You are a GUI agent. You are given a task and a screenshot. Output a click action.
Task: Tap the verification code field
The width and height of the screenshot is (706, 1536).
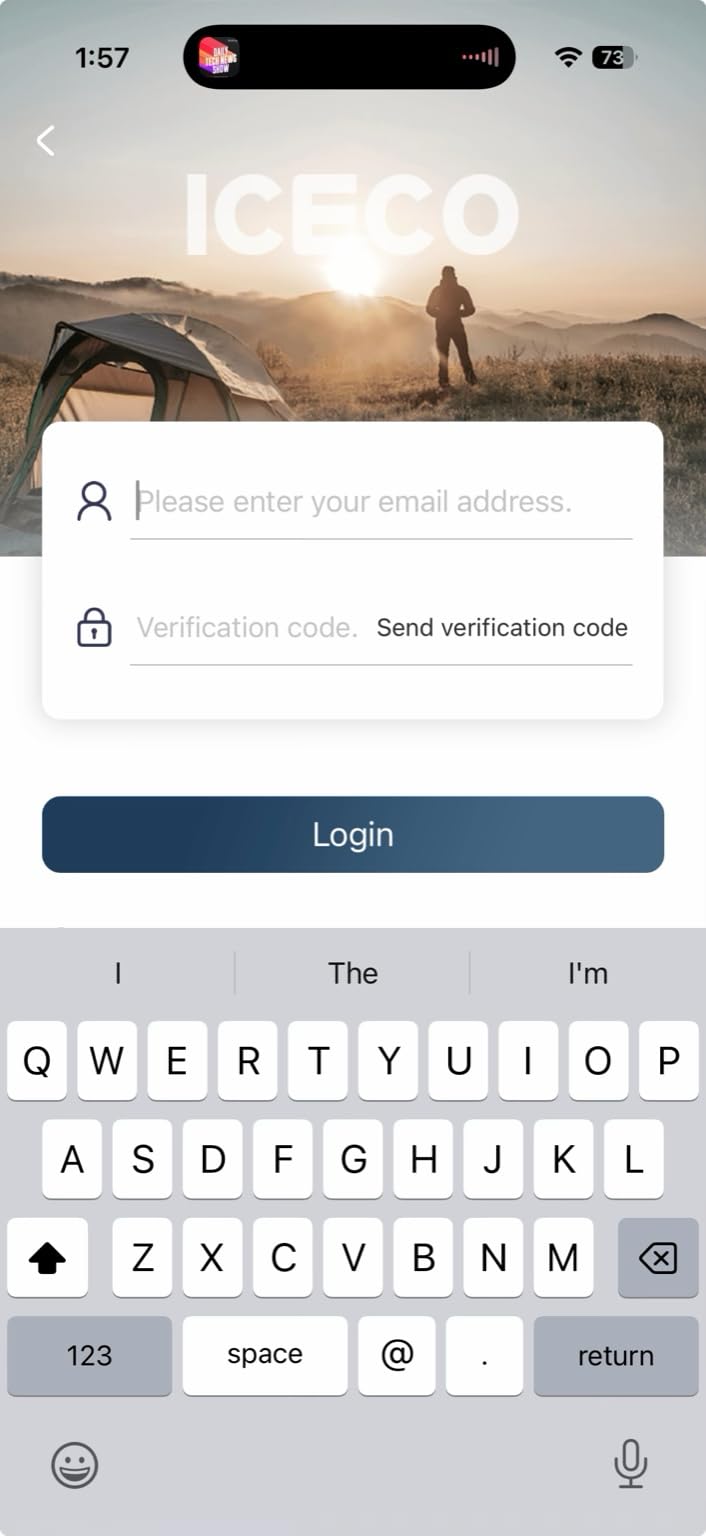pyautogui.click(x=247, y=628)
